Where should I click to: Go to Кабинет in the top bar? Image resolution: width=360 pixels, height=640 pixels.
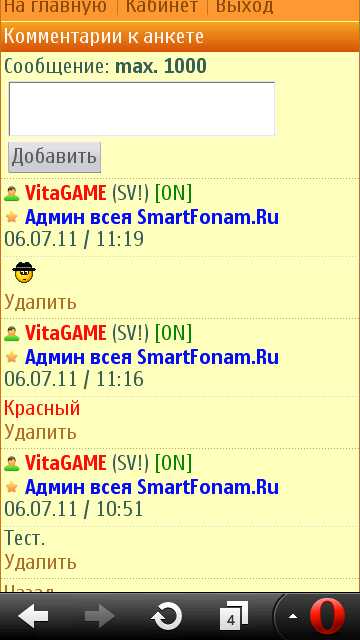162,7
